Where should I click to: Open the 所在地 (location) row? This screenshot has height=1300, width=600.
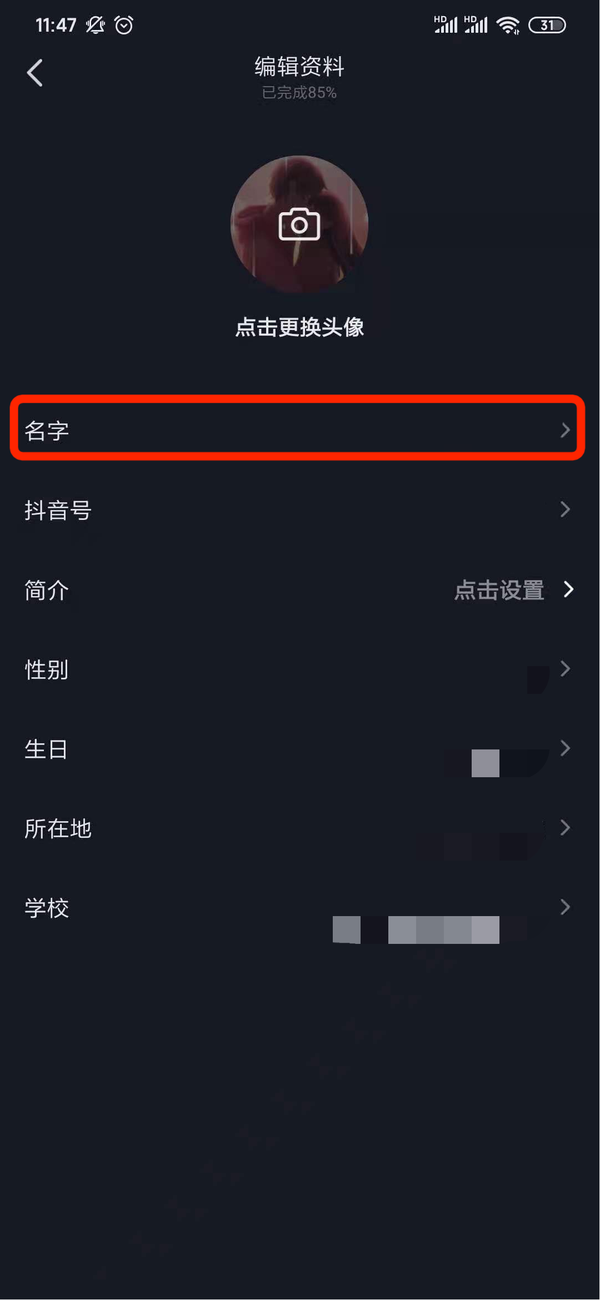coord(298,828)
